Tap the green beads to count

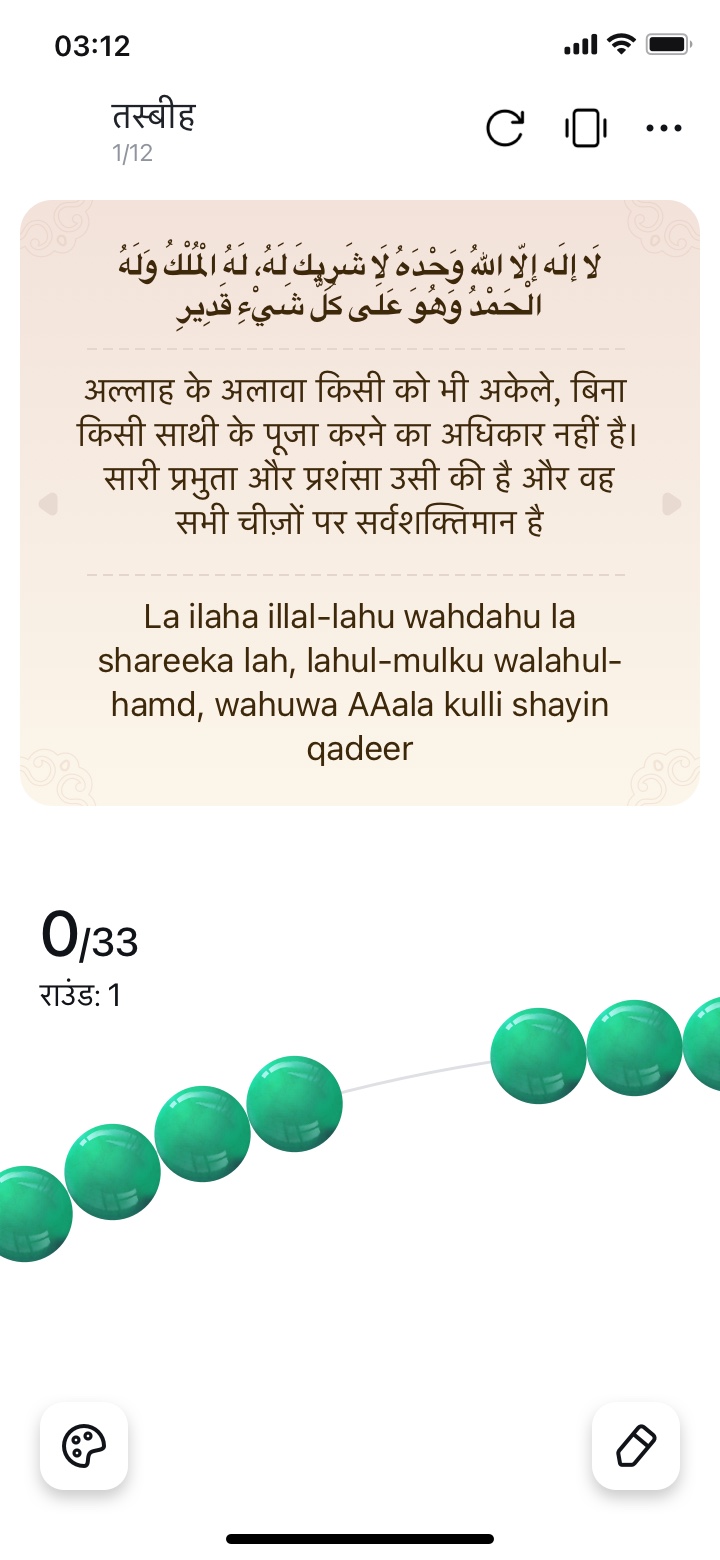294,1104
